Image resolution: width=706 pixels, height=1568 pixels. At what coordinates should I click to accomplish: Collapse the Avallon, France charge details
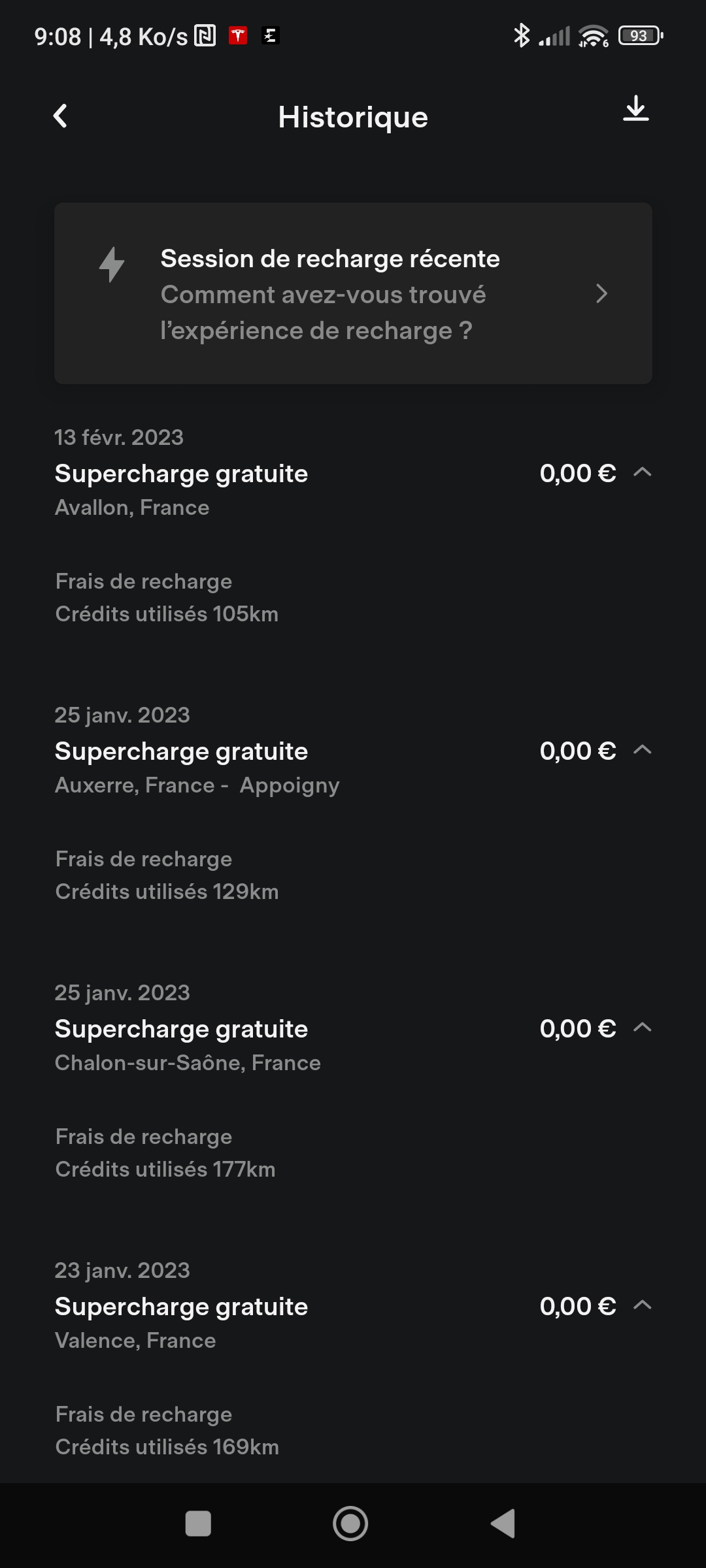643,472
